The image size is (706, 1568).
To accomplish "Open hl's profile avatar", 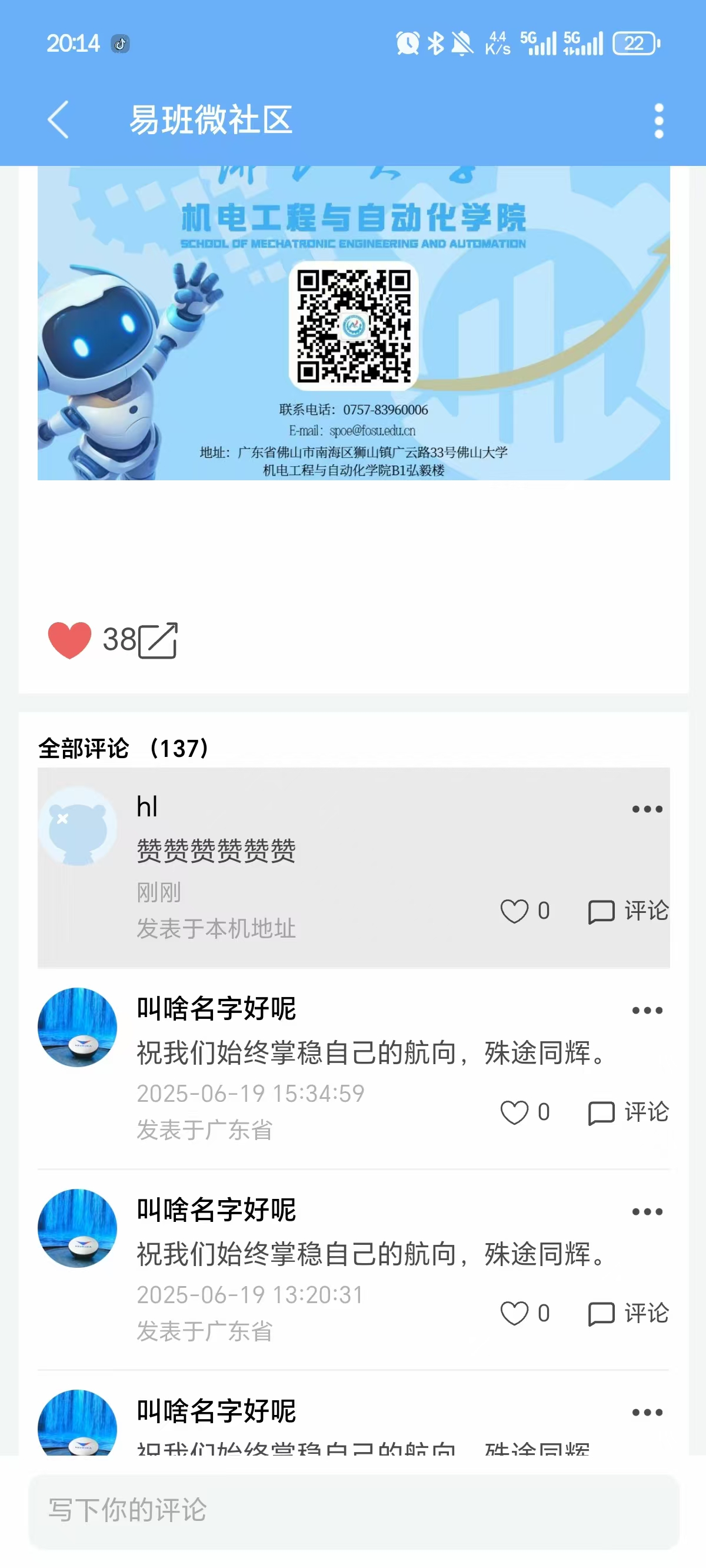I will [x=77, y=826].
